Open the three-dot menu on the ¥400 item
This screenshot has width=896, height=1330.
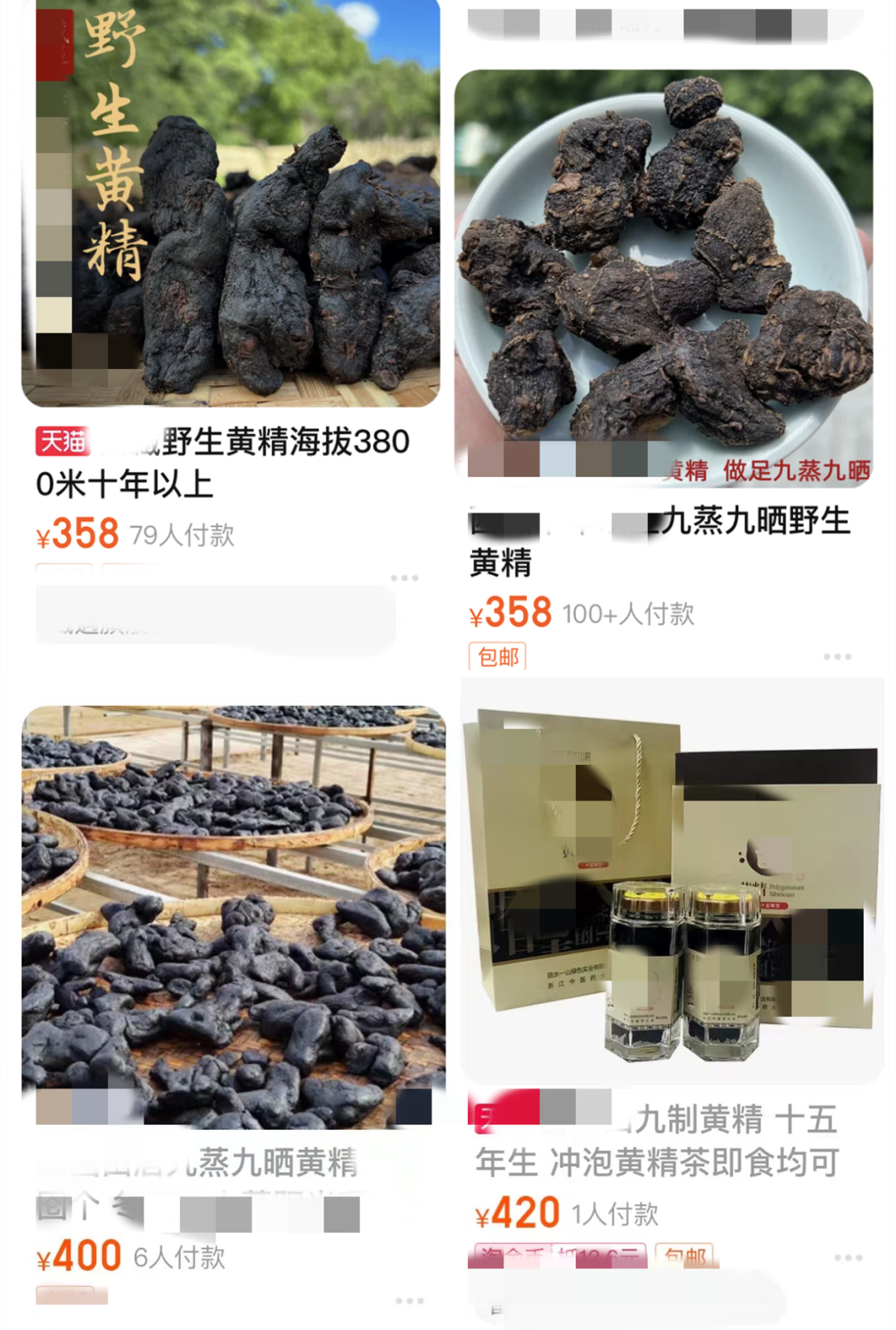[409, 1300]
